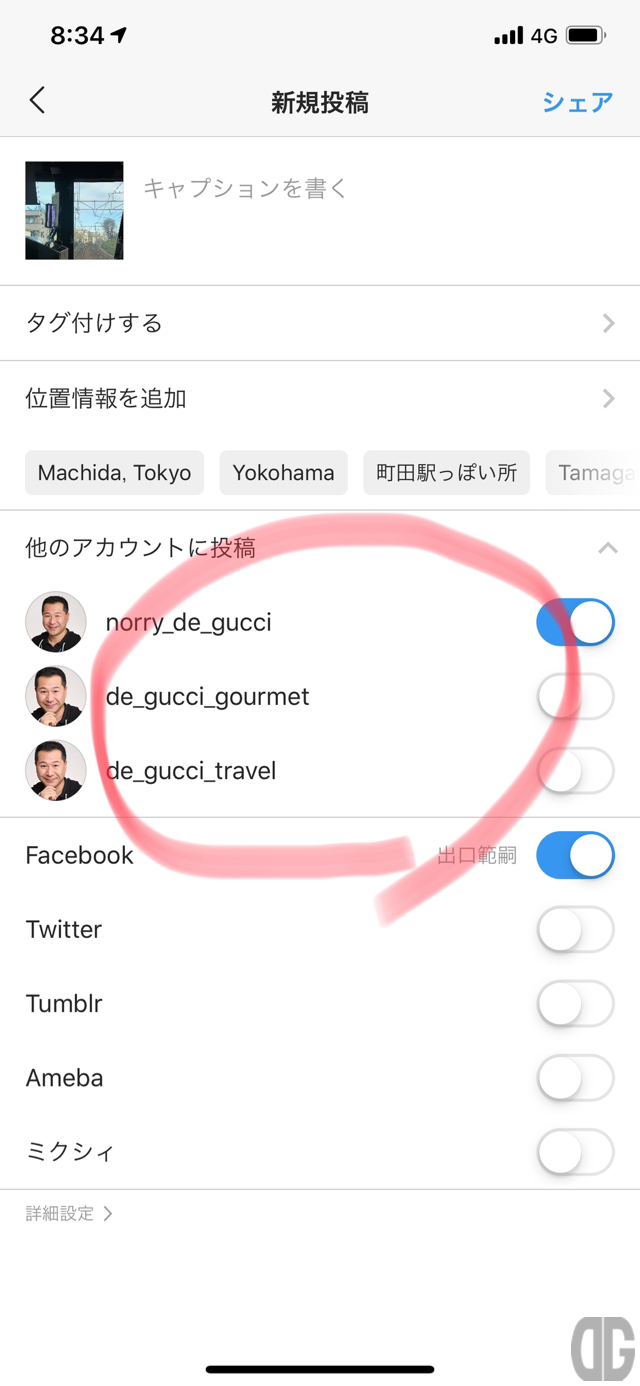Go back from the new post screen
The height and width of the screenshot is (1386, 640).
coord(37,101)
